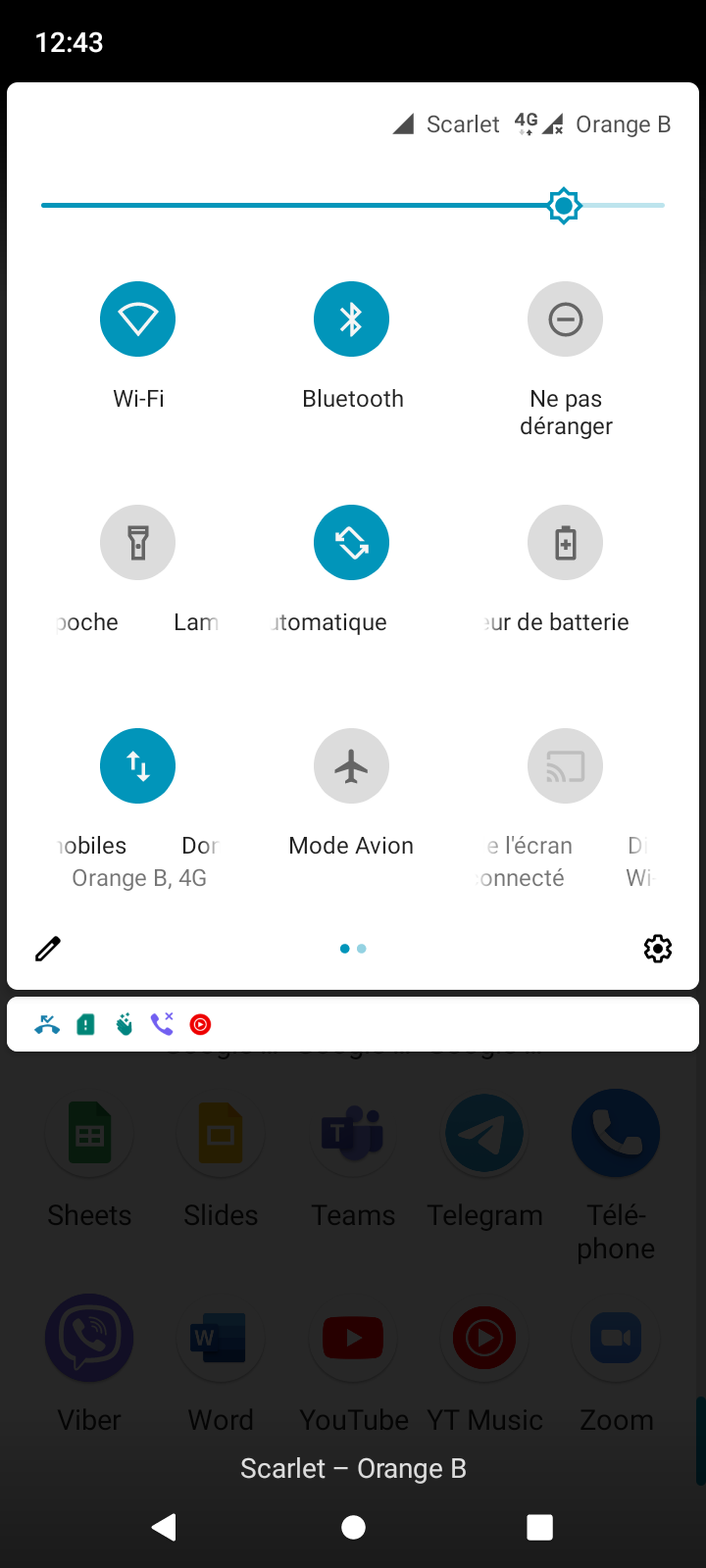Tap the quick settings page indicator dots
This screenshot has height=1568, width=706.
[353, 949]
